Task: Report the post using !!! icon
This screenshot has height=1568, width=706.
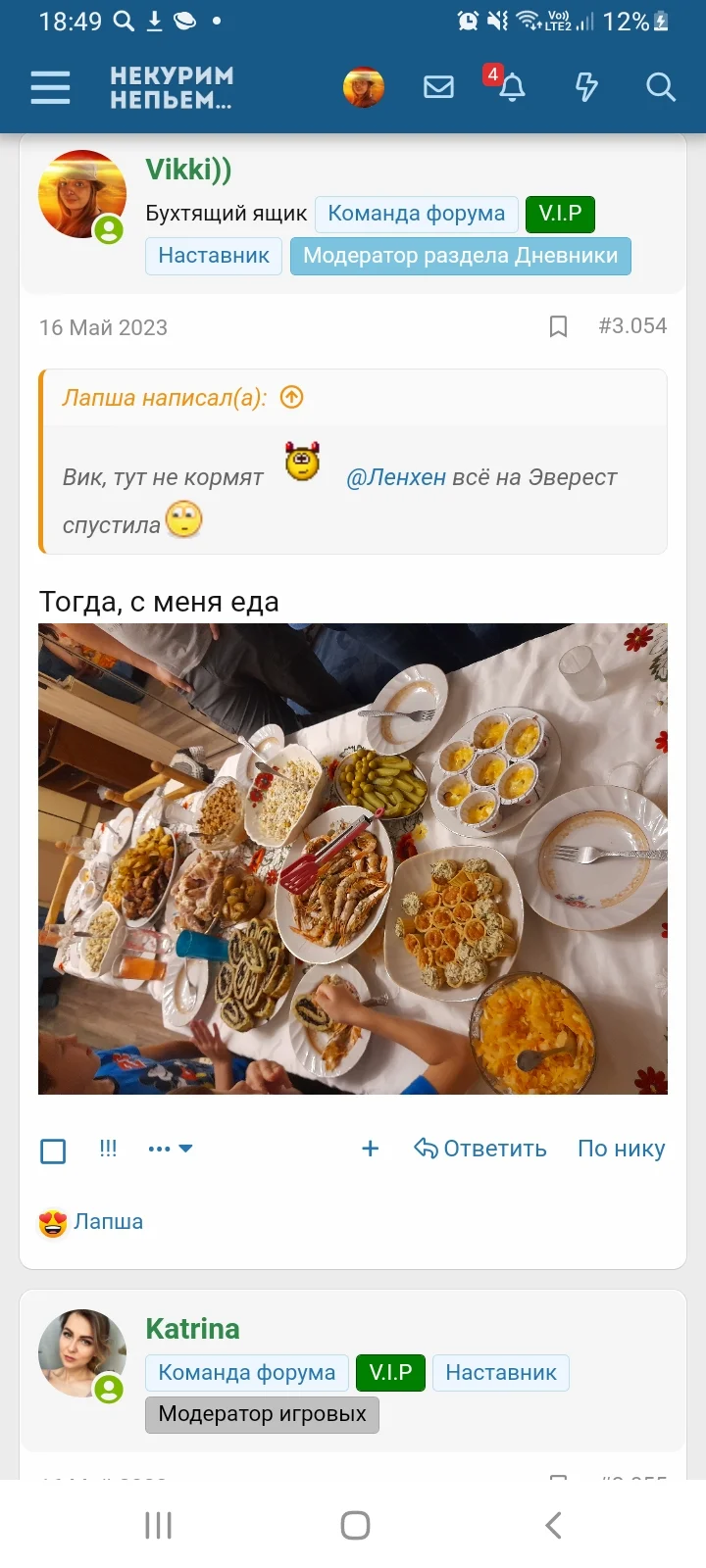Action: pyautogui.click(x=108, y=1148)
